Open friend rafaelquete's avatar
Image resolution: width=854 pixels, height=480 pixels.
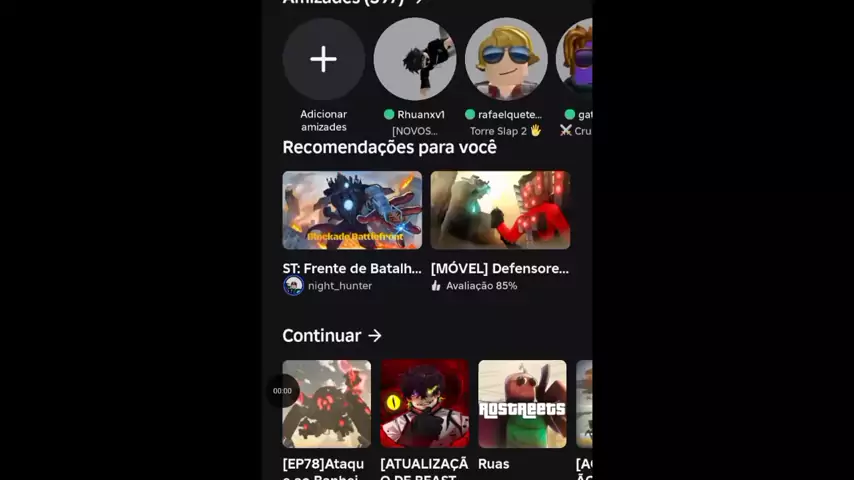click(506, 60)
